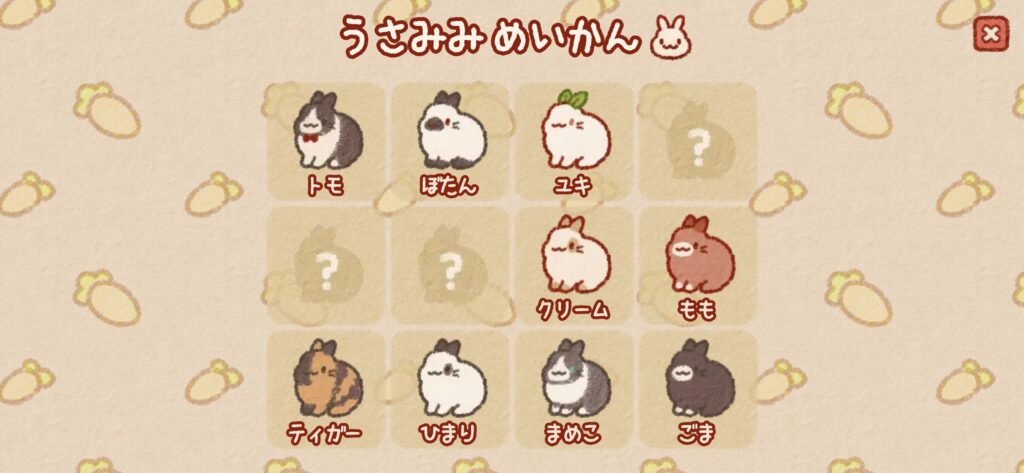View the ティガー rabbit entry
Image resolution: width=1024 pixels, height=473 pixels.
(326, 388)
